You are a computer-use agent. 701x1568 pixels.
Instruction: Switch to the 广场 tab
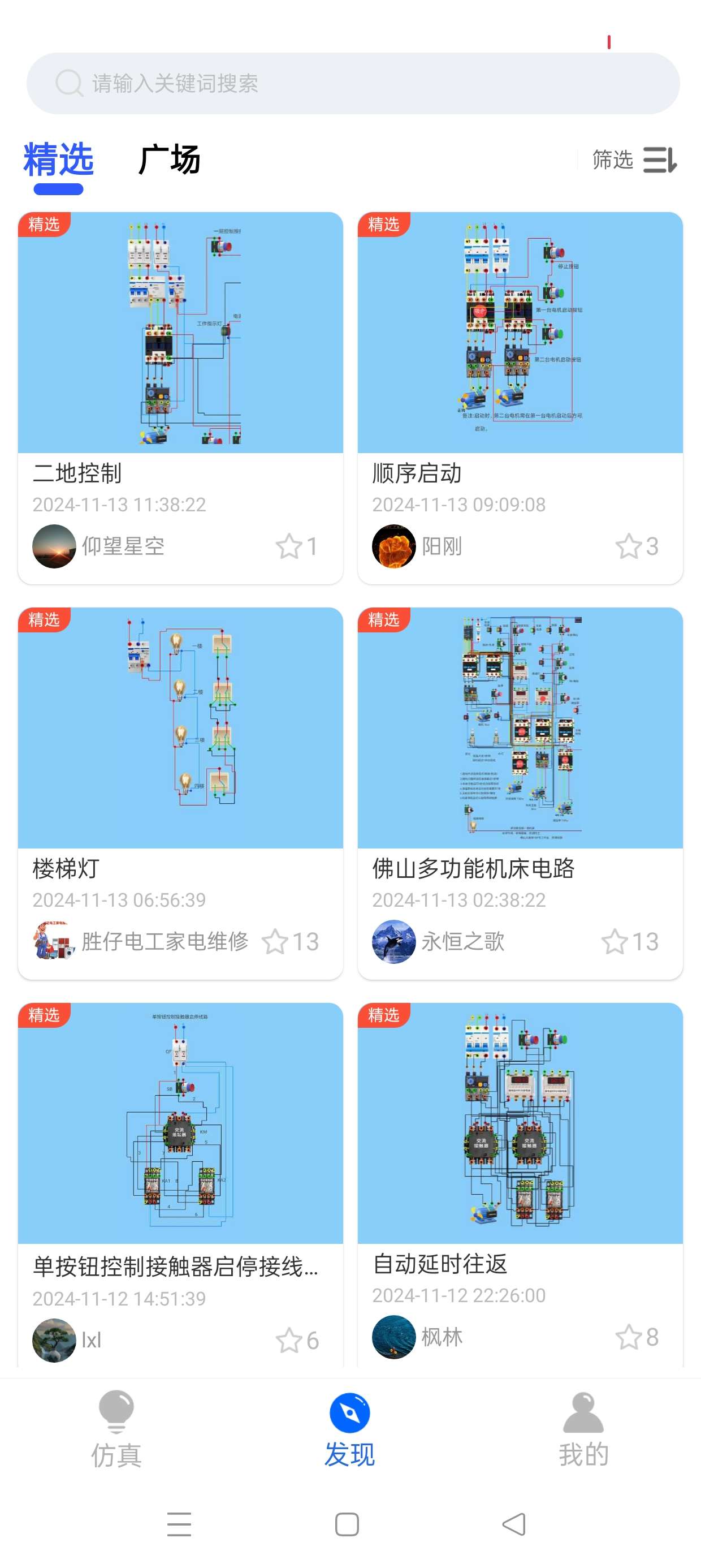pos(169,160)
